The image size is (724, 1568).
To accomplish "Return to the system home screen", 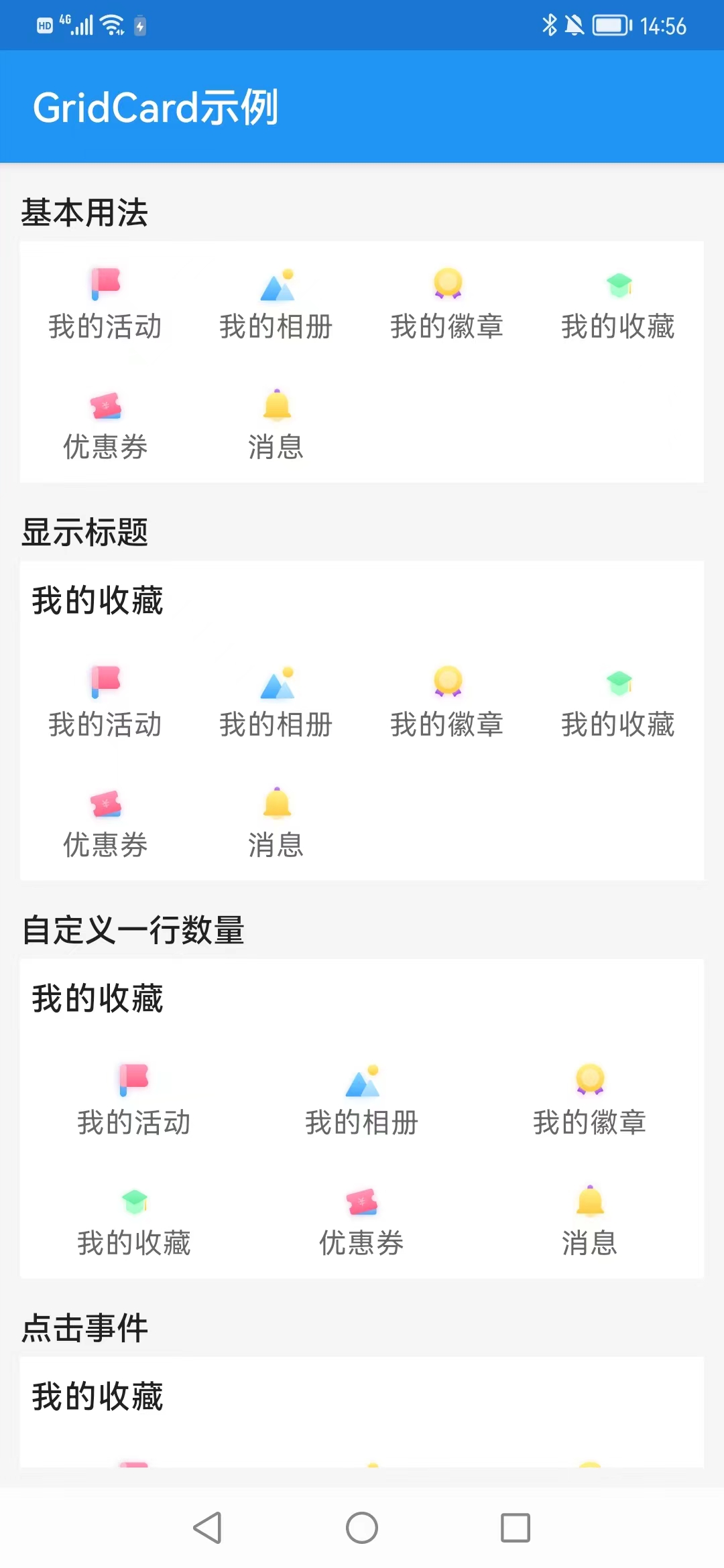I will pyautogui.click(x=362, y=1528).
